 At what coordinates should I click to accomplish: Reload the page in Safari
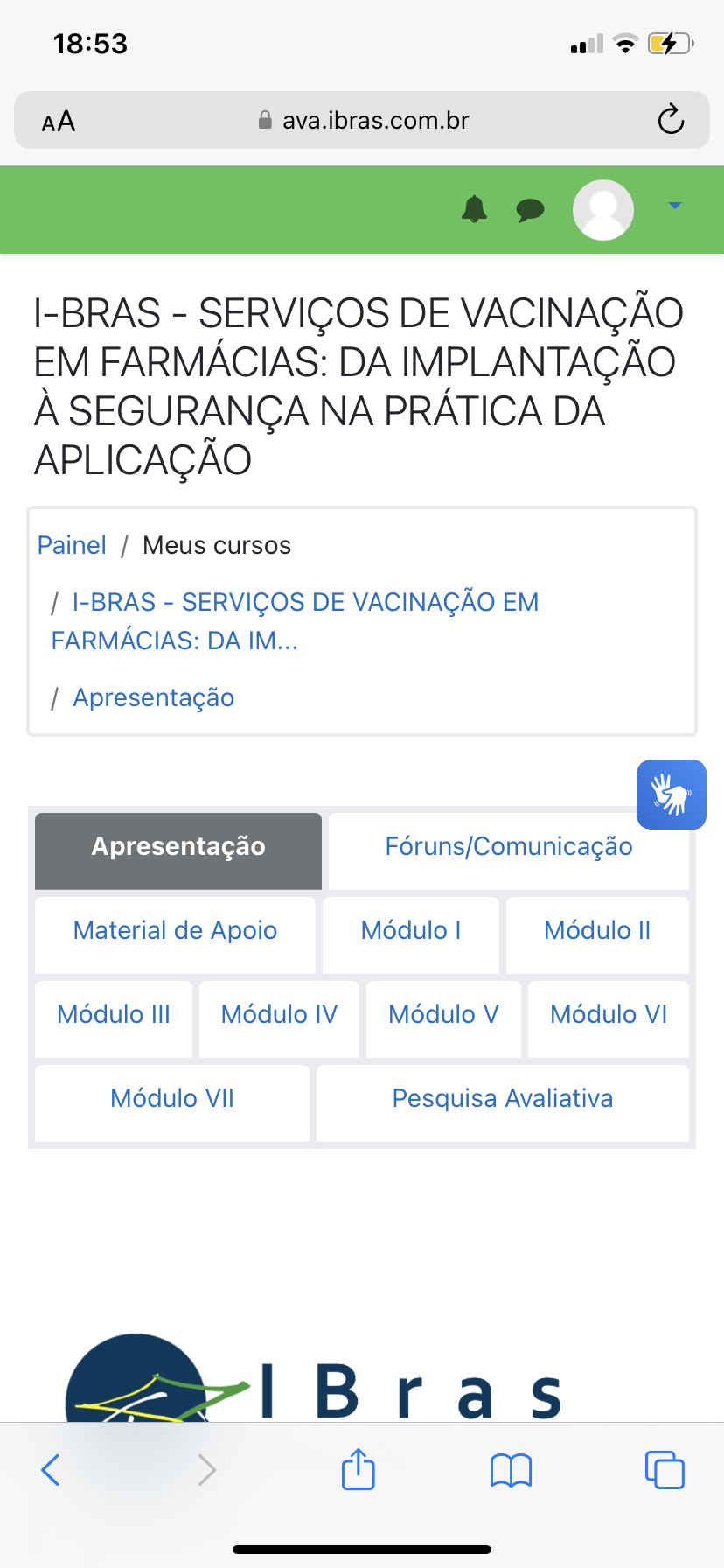click(671, 120)
